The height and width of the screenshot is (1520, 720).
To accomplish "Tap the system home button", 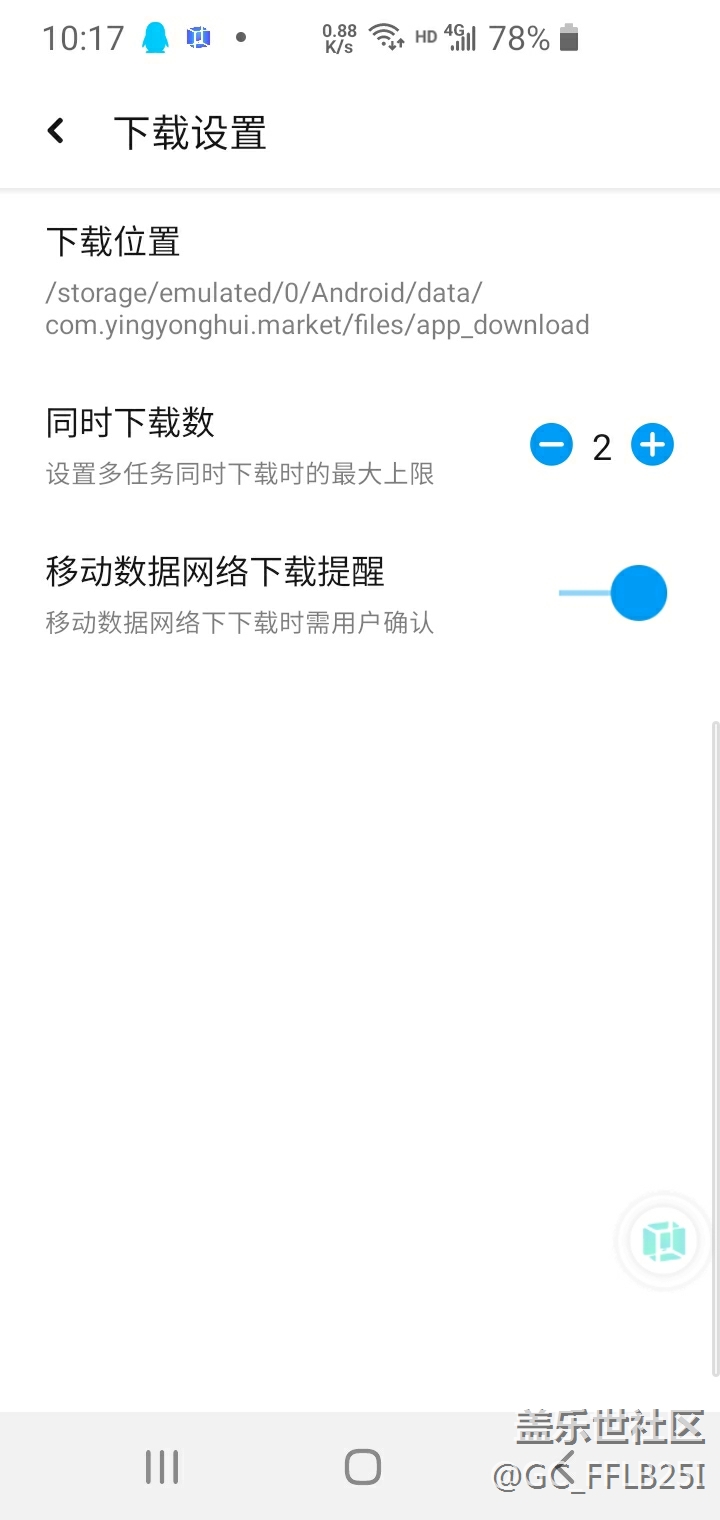I will pos(362,1467).
